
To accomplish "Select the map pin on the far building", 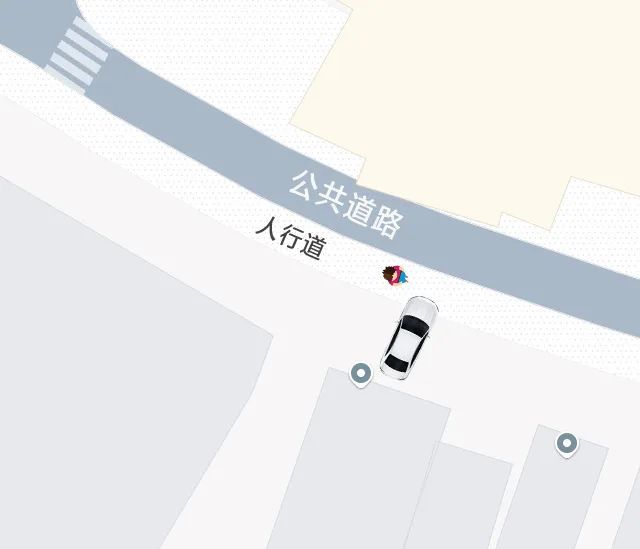I will point(567,443).
